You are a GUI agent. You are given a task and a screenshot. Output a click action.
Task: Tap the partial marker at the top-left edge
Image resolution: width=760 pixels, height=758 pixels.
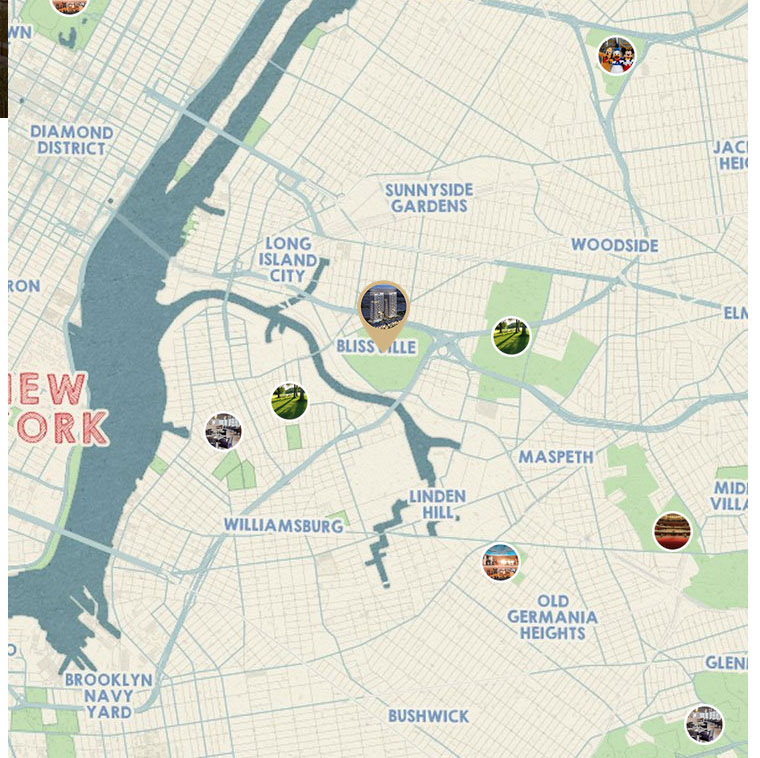pos(69,5)
